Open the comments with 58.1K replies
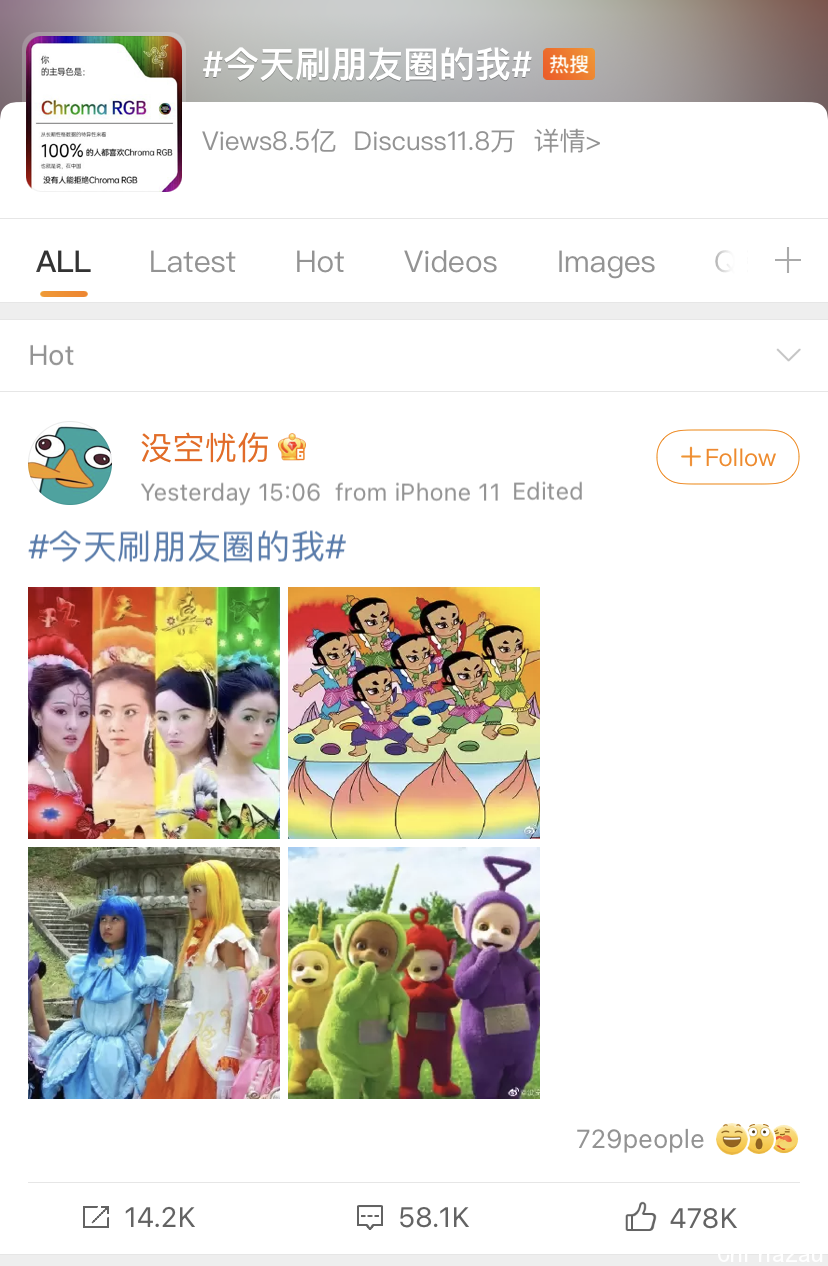Viewport: 828px width, 1266px height. pyautogui.click(x=413, y=1217)
